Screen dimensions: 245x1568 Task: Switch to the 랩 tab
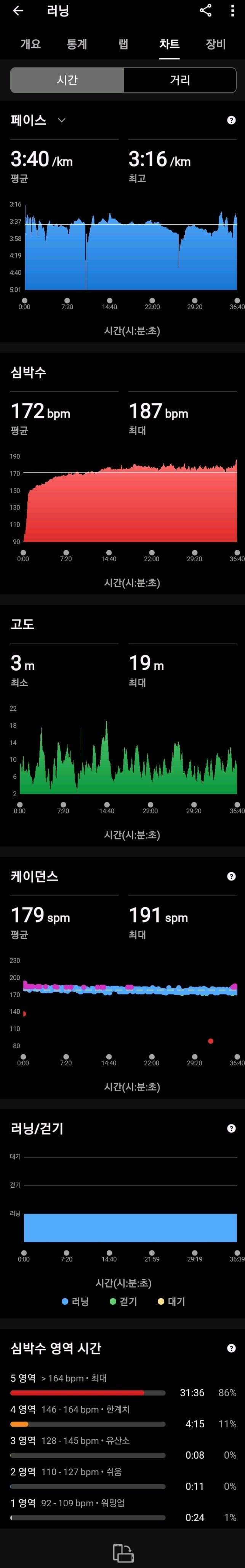point(123,45)
